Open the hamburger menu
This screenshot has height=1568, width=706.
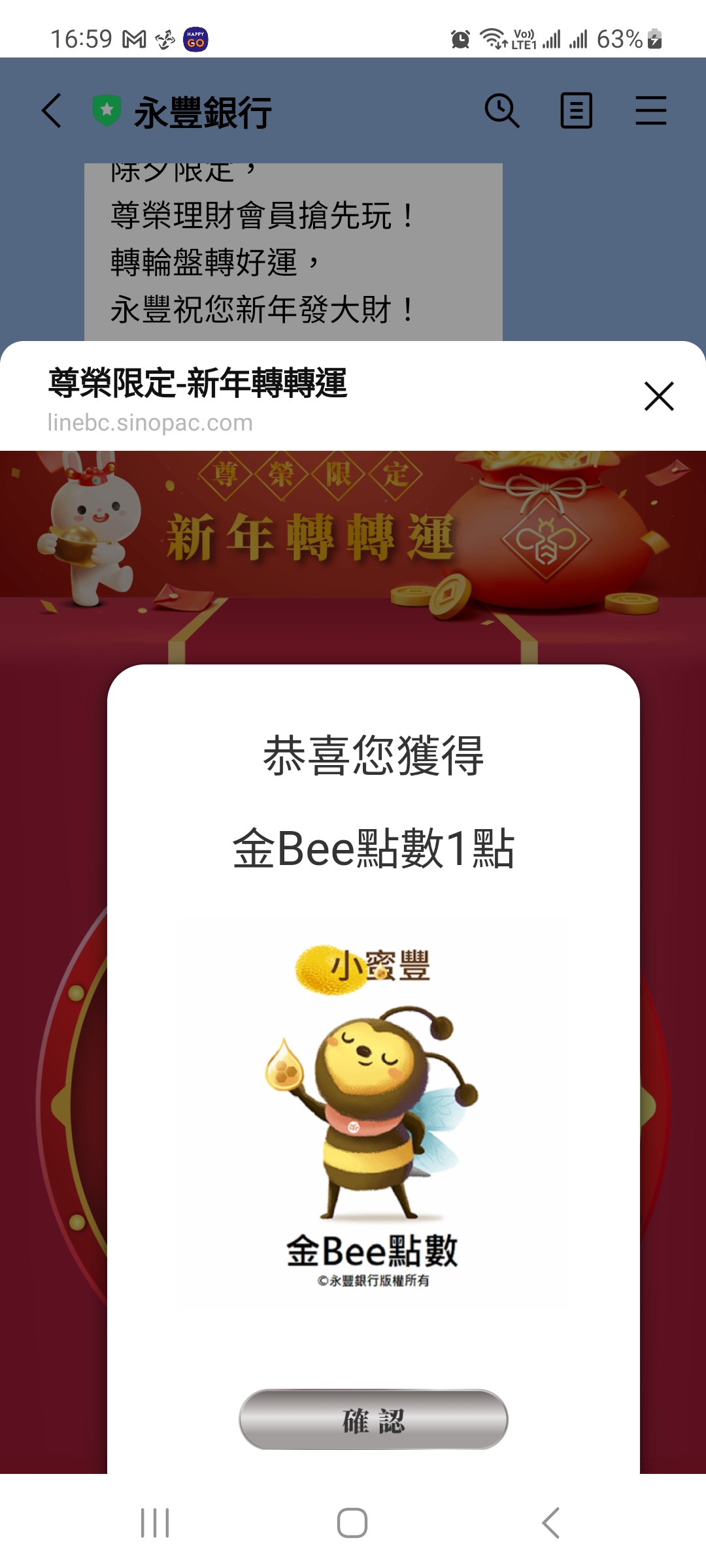pyautogui.click(x=650, y=110)
